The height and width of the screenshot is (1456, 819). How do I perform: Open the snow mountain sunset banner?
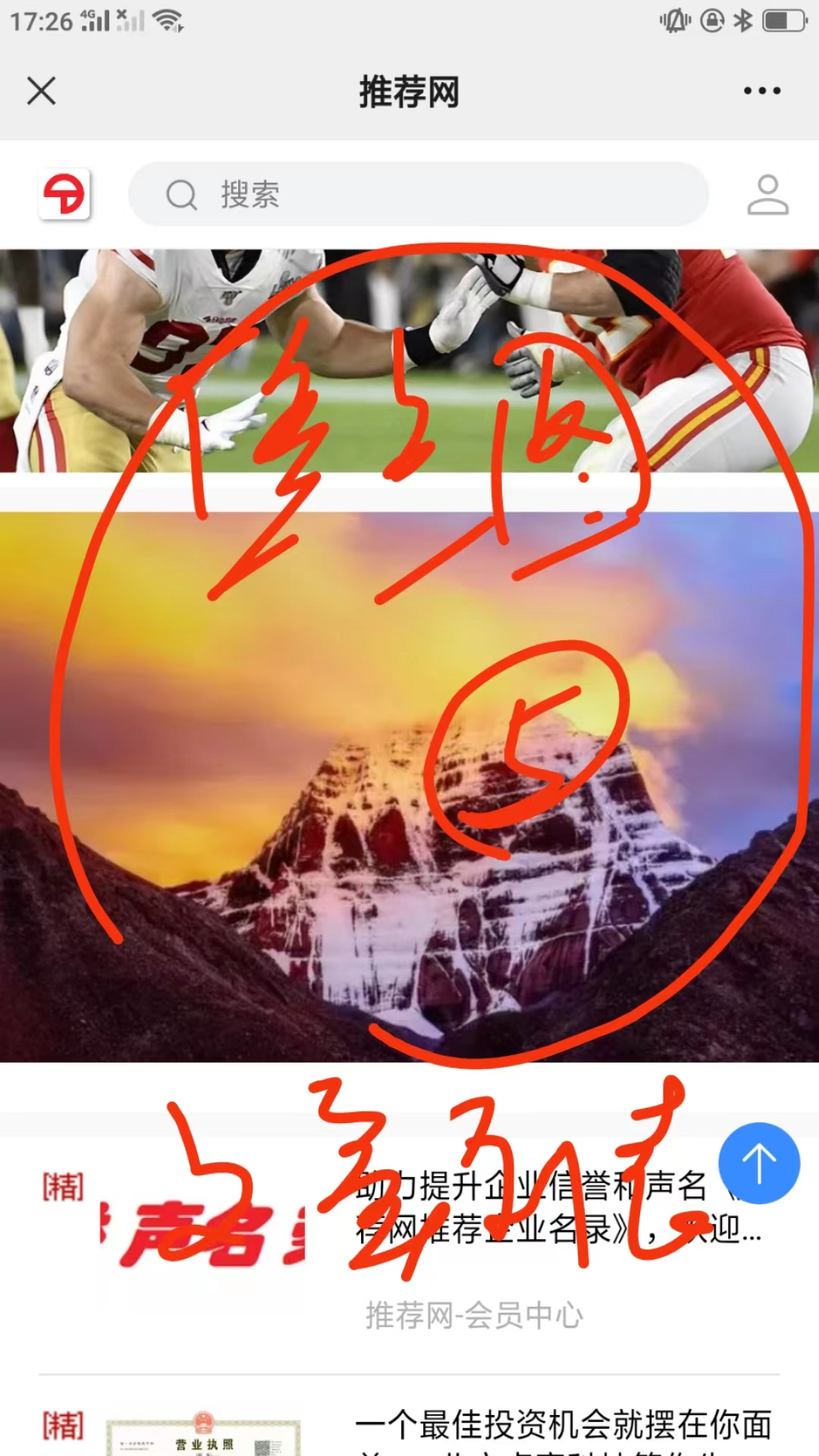(409, 786)
